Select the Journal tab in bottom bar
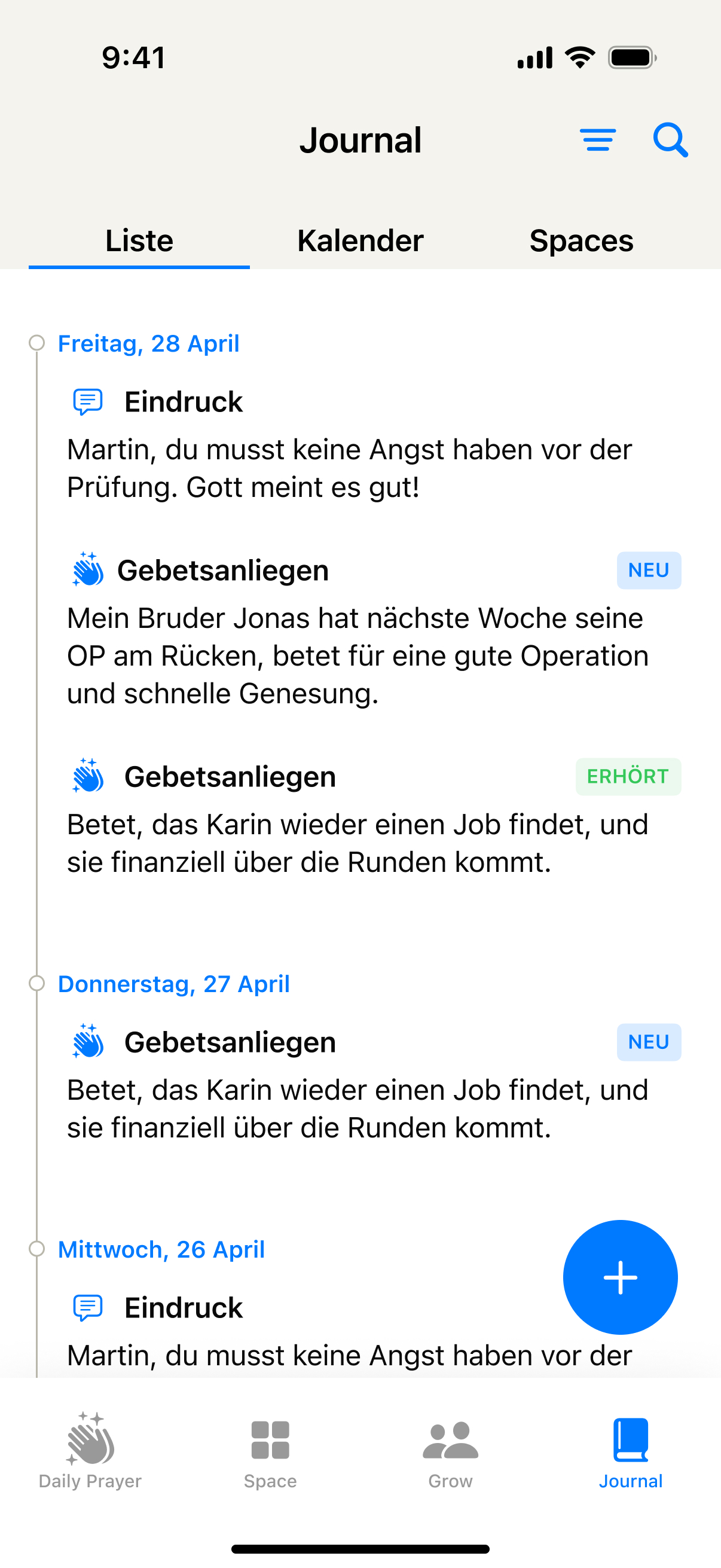This screenshot has height=1568, width=721. tap(630, 1452)
